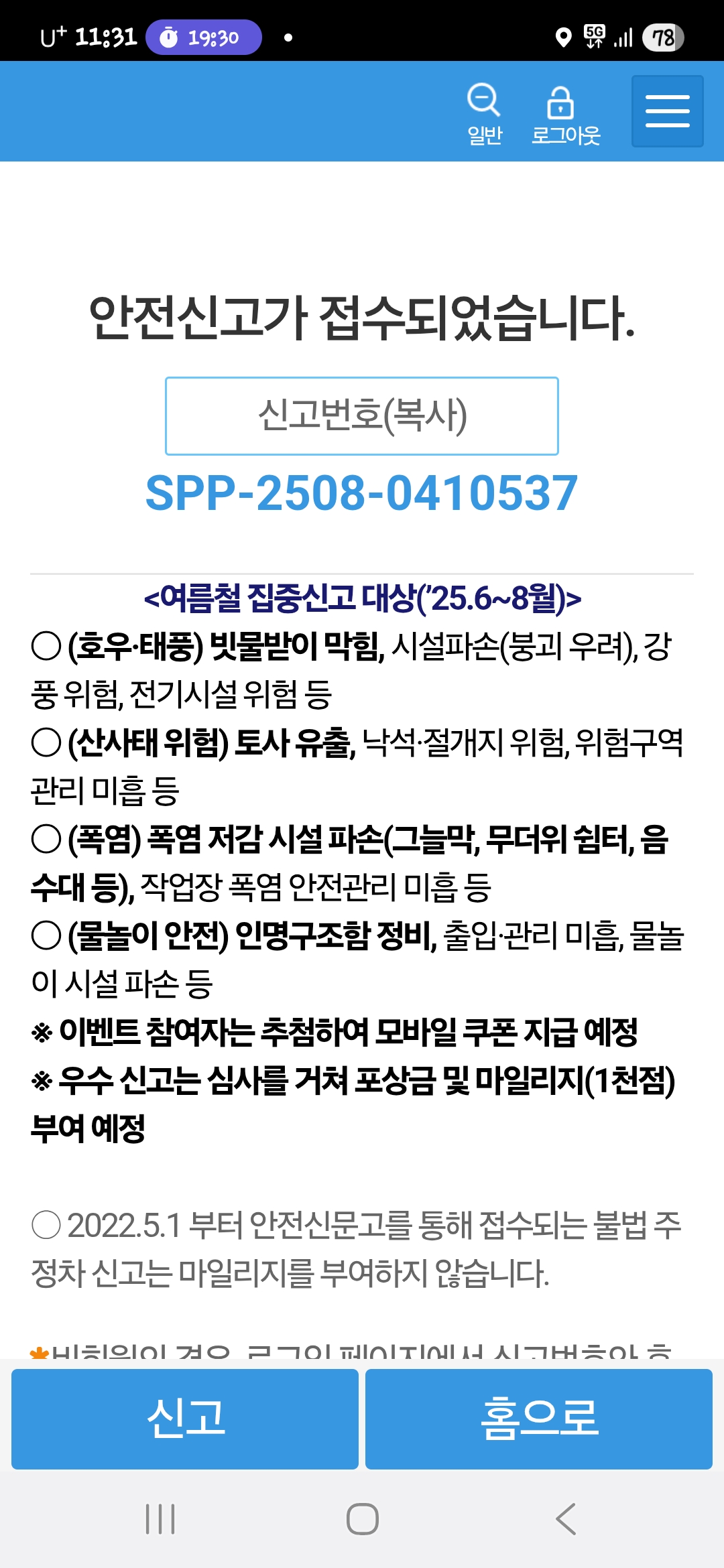The width and height of the screenshot is (724, 1568).
Task: Open the hamburger menu
Action: [668, 111]
